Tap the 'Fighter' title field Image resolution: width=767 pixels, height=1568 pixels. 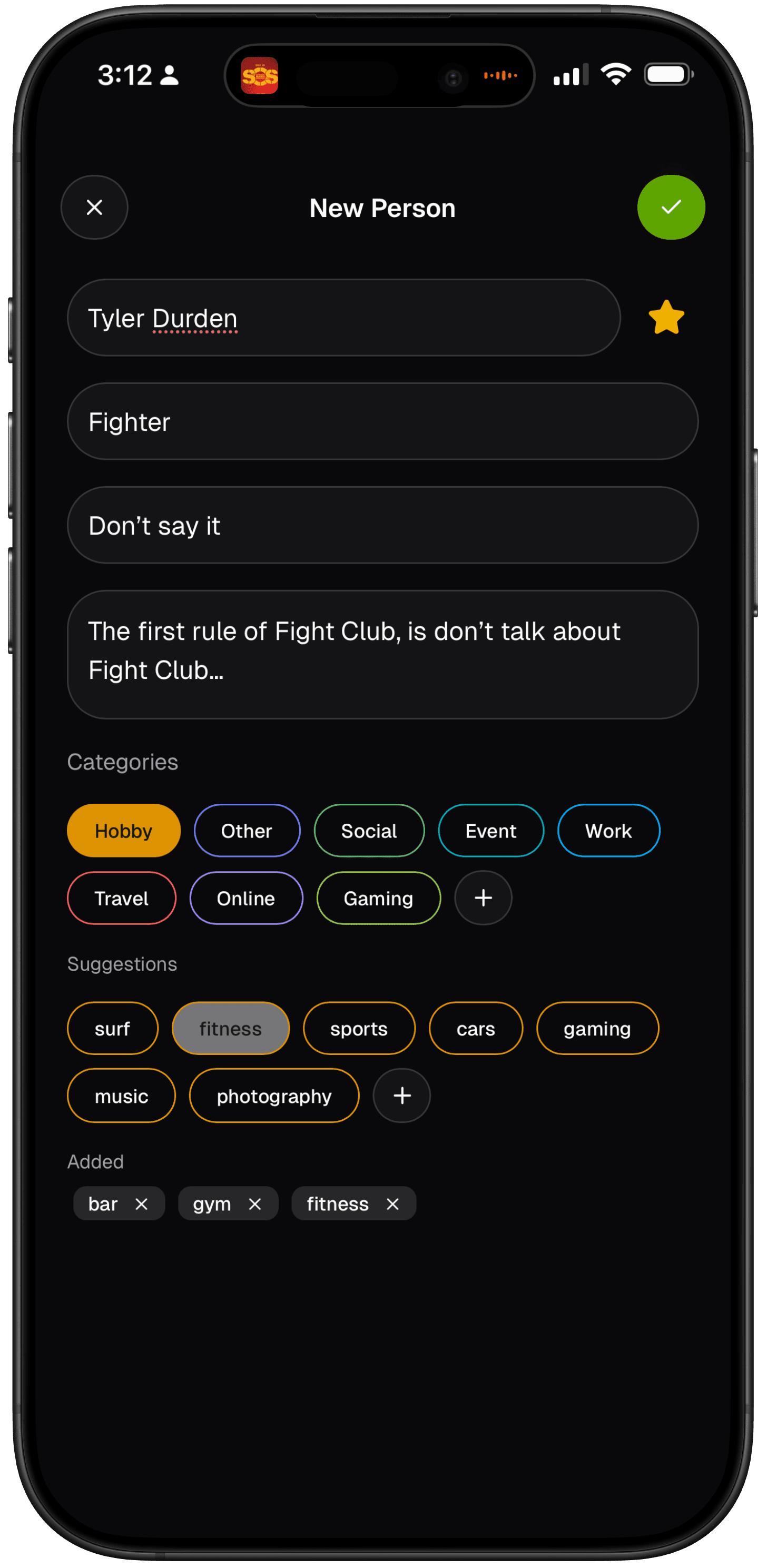coord(382,421)
